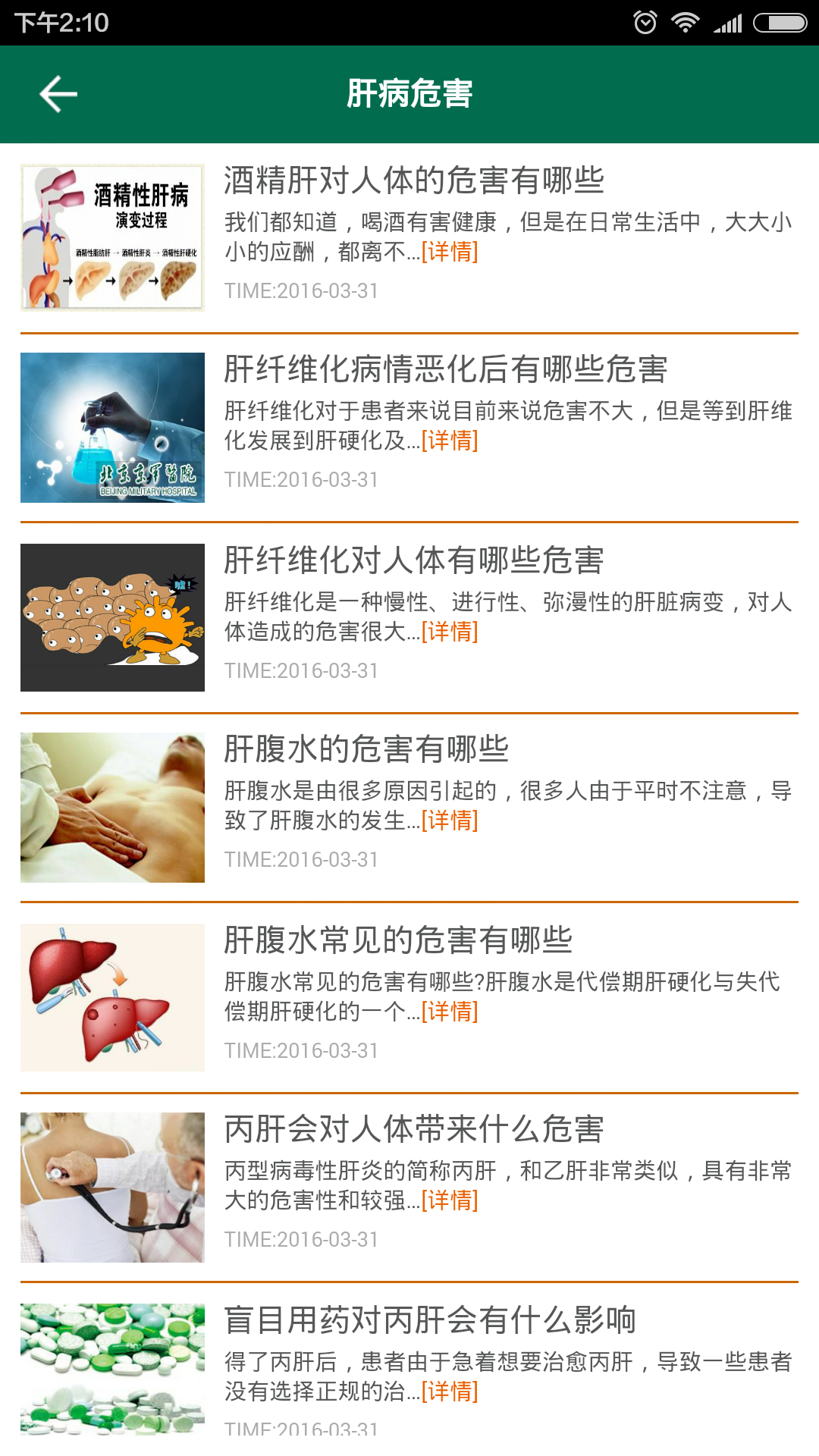Open article 肝腹水常见的危害有哪些

click(x=397, y=941)
